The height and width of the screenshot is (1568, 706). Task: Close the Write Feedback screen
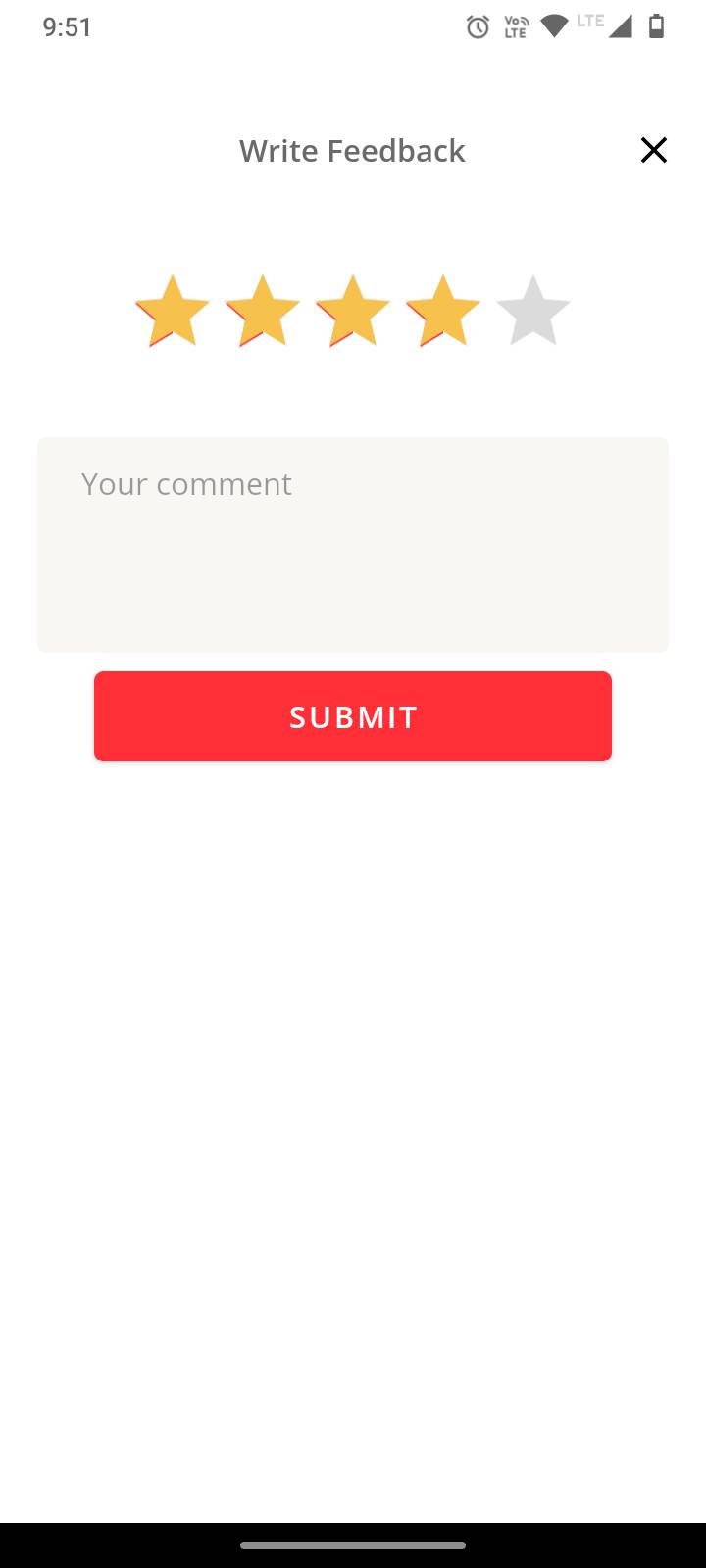coord(653,150)
